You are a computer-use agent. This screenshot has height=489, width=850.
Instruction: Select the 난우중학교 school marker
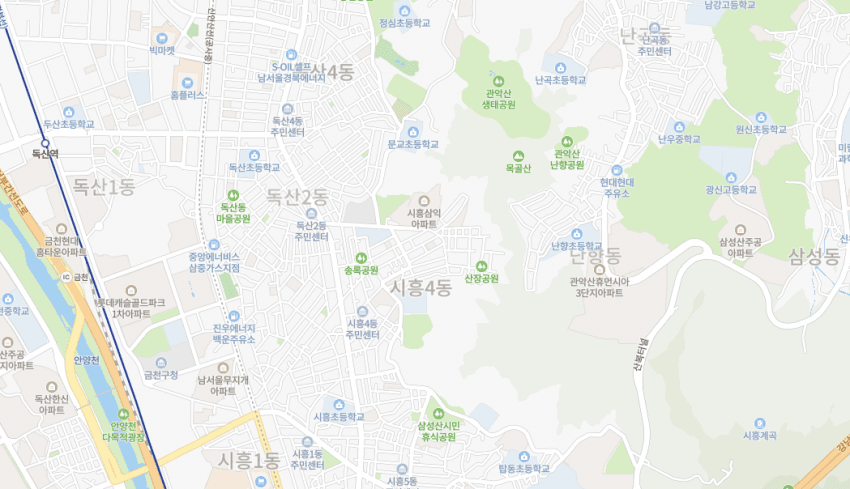679,127
